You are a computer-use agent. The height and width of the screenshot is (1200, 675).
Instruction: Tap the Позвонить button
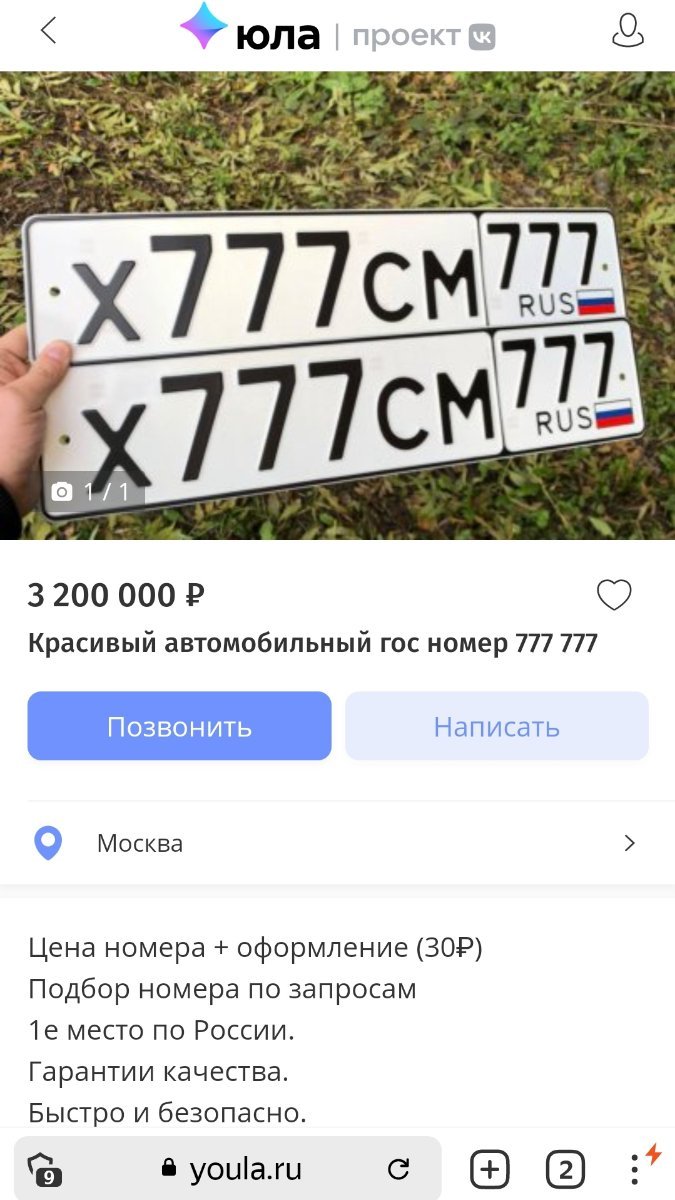[x=179, y=726]
